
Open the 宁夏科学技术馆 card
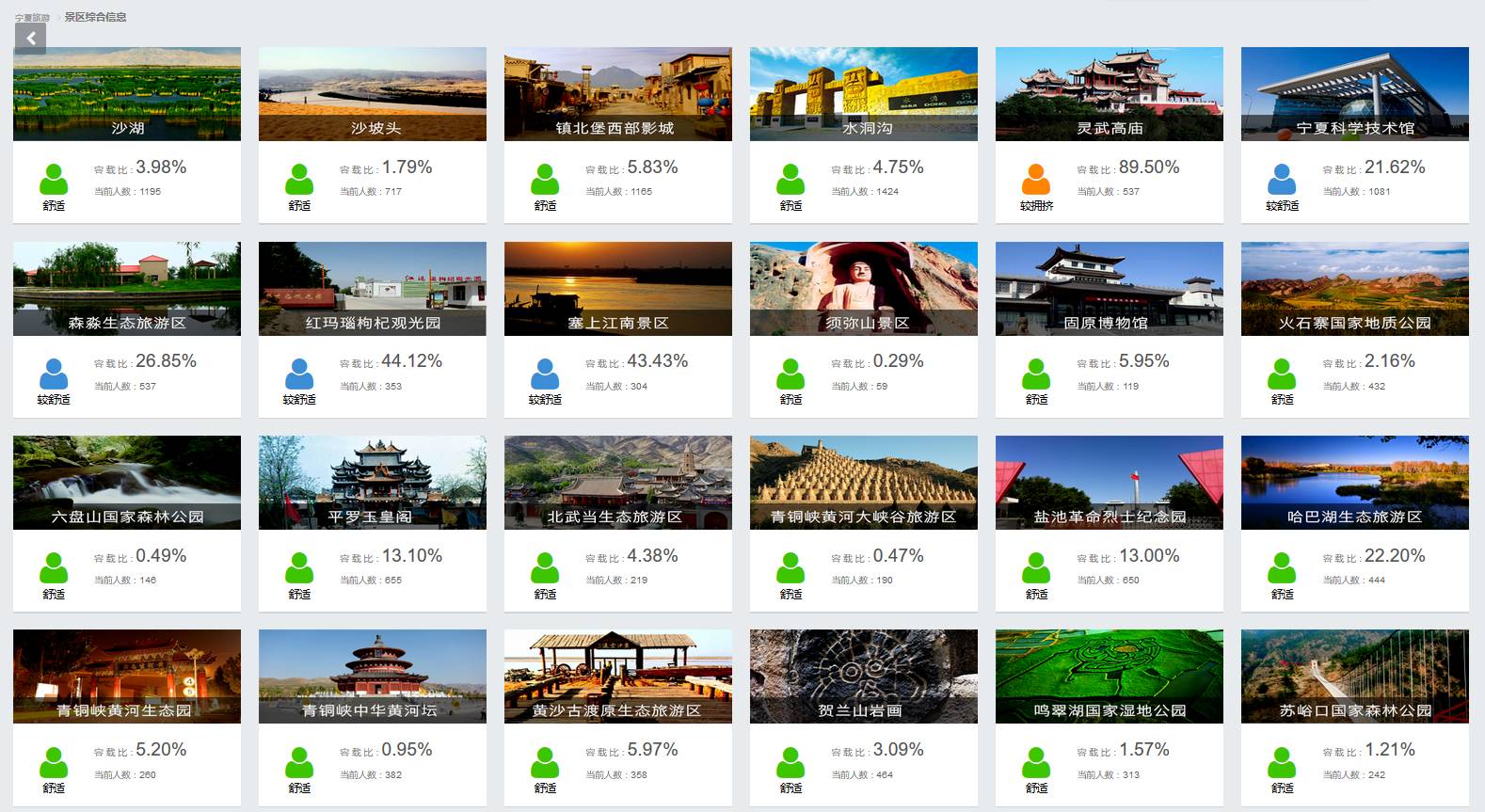(1355, 95)
